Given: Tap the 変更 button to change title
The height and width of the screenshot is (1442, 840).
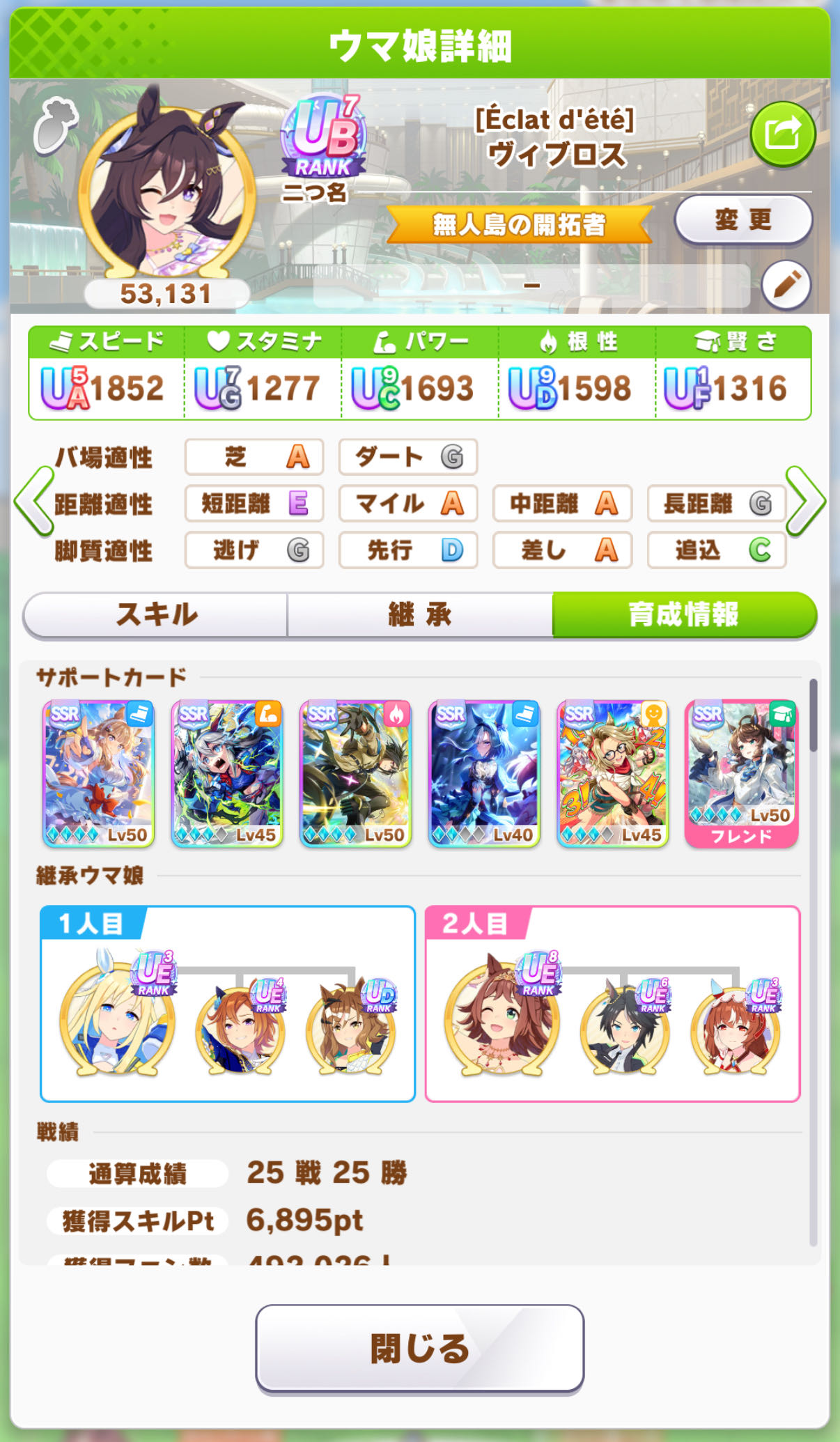Looking at the screenshot, I should click(x=742, y=220).
